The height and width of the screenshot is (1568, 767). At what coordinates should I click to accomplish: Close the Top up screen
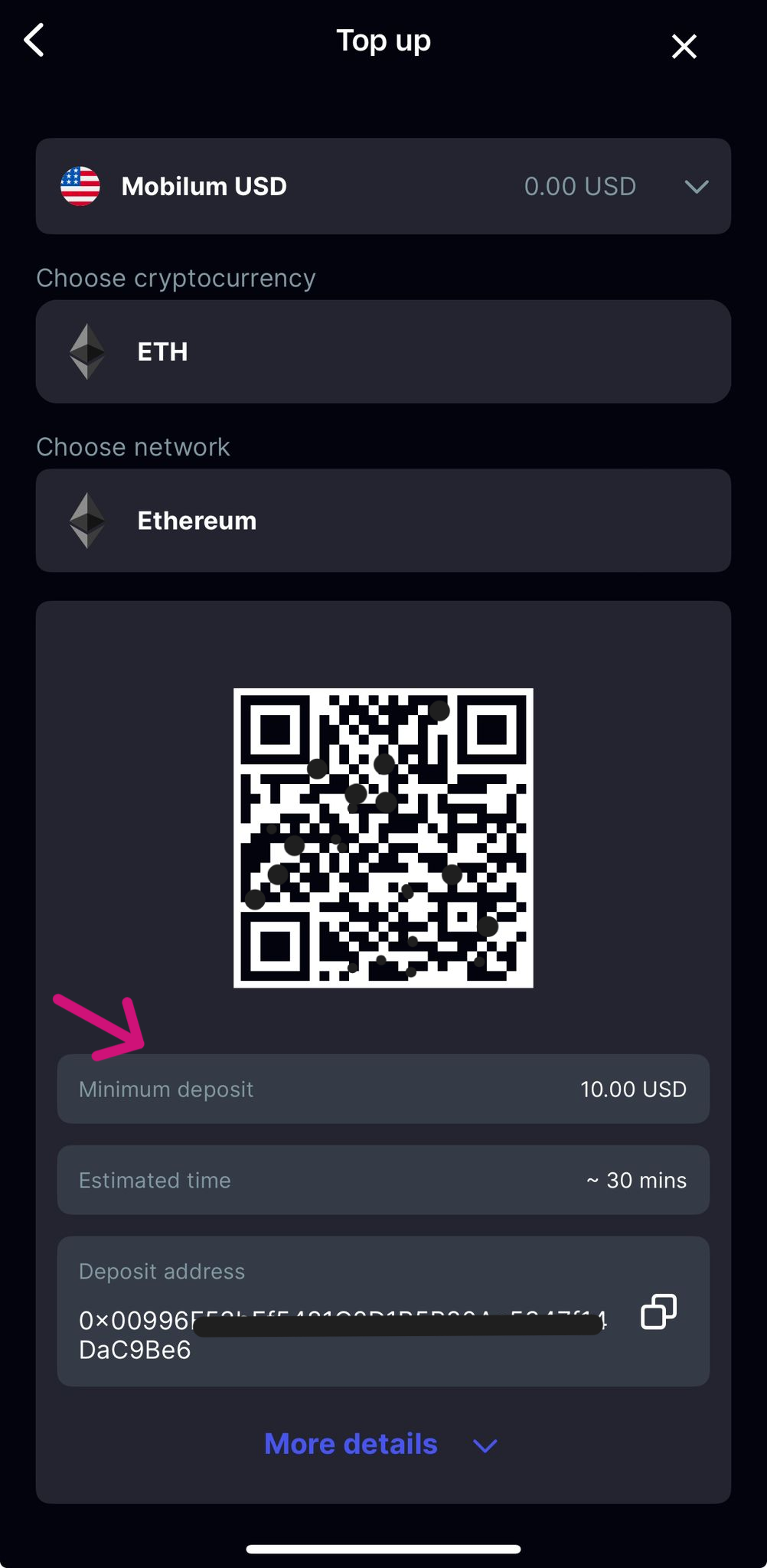coord(684,46)
